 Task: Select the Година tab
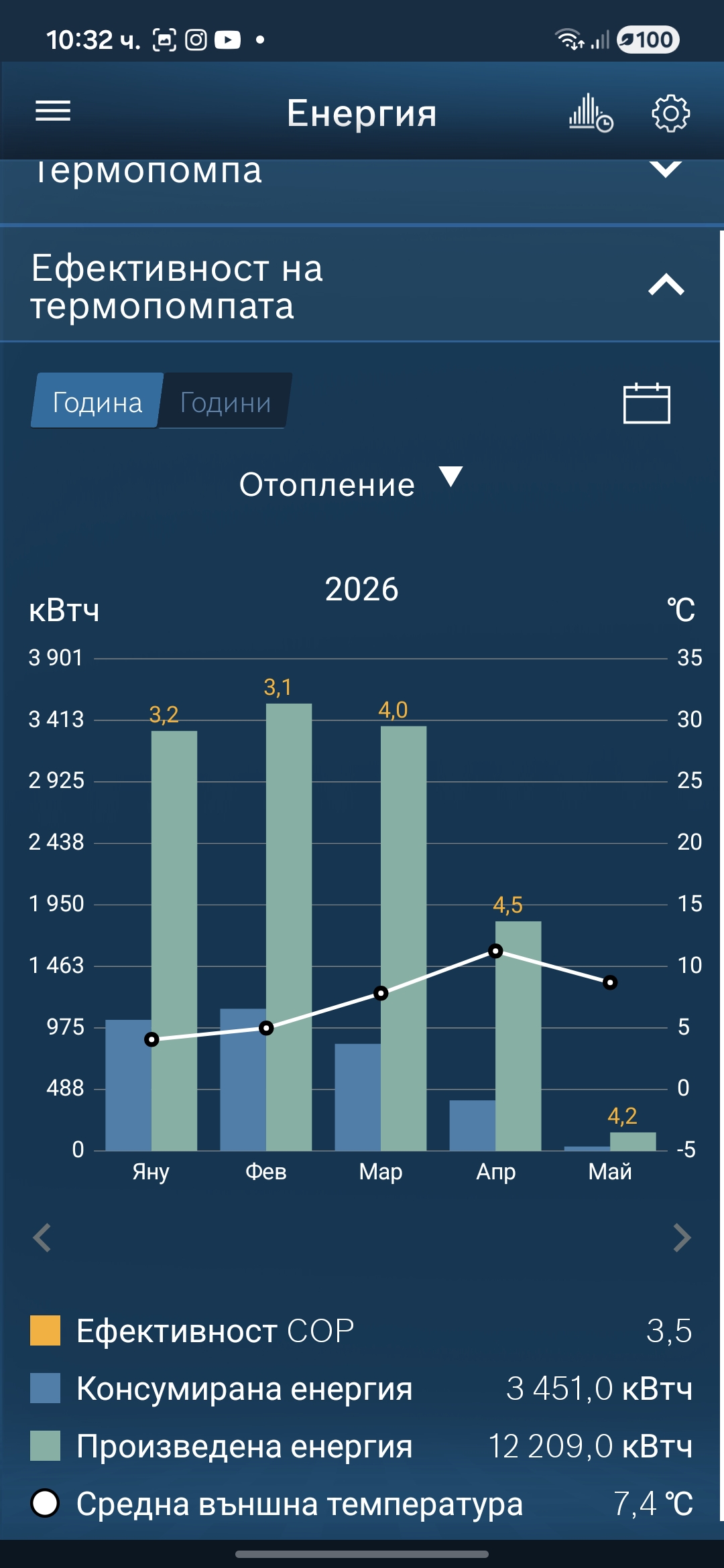(x=97, y=402)
